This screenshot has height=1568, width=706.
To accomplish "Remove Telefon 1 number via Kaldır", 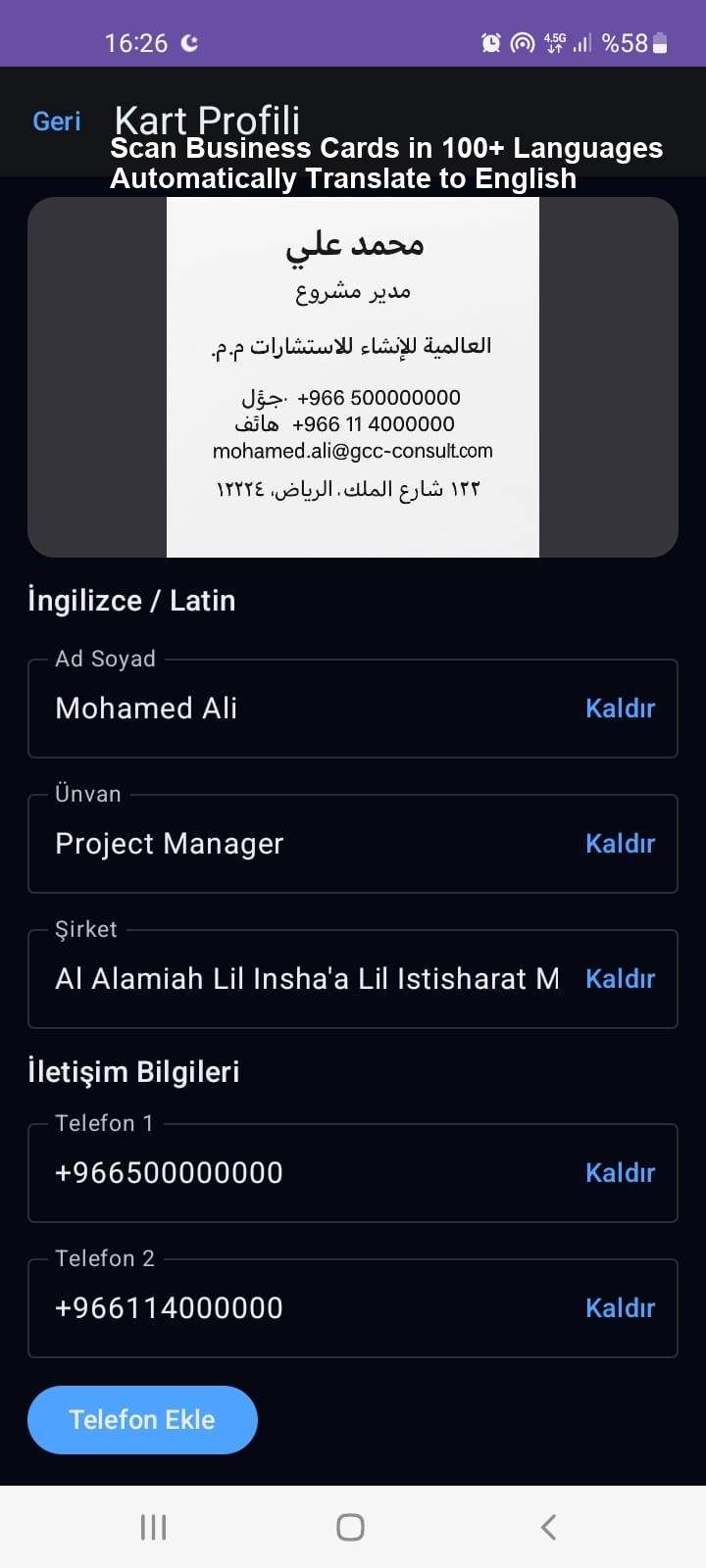I will [x=620, y=1172].
